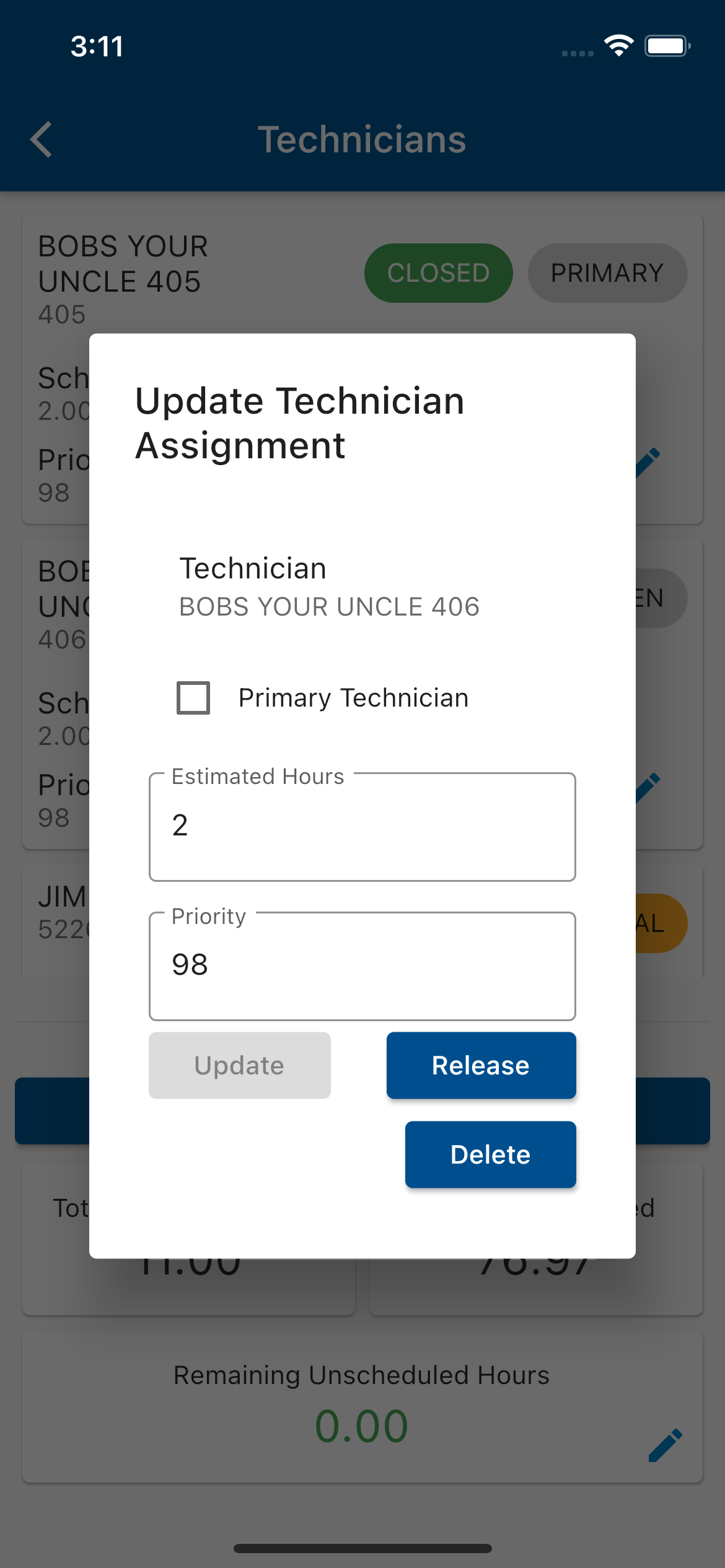Viewport: 725px width, 1568px height.
Task: Delete the technician assignment
Action: [x=490, y=1154]
